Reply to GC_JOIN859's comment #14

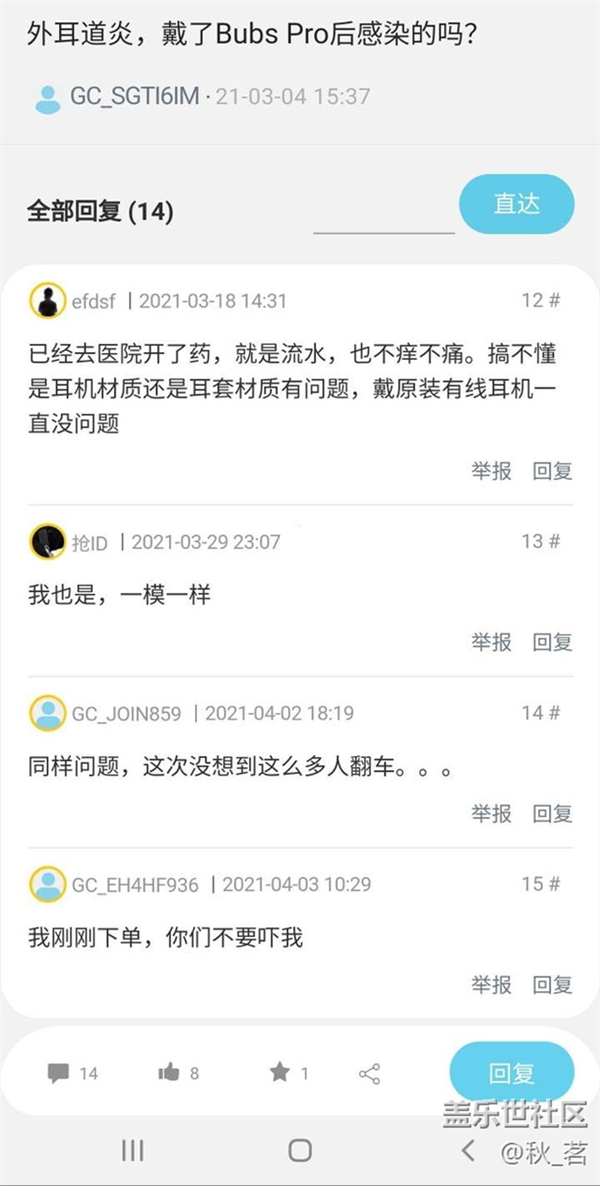[x=552, y=813]
